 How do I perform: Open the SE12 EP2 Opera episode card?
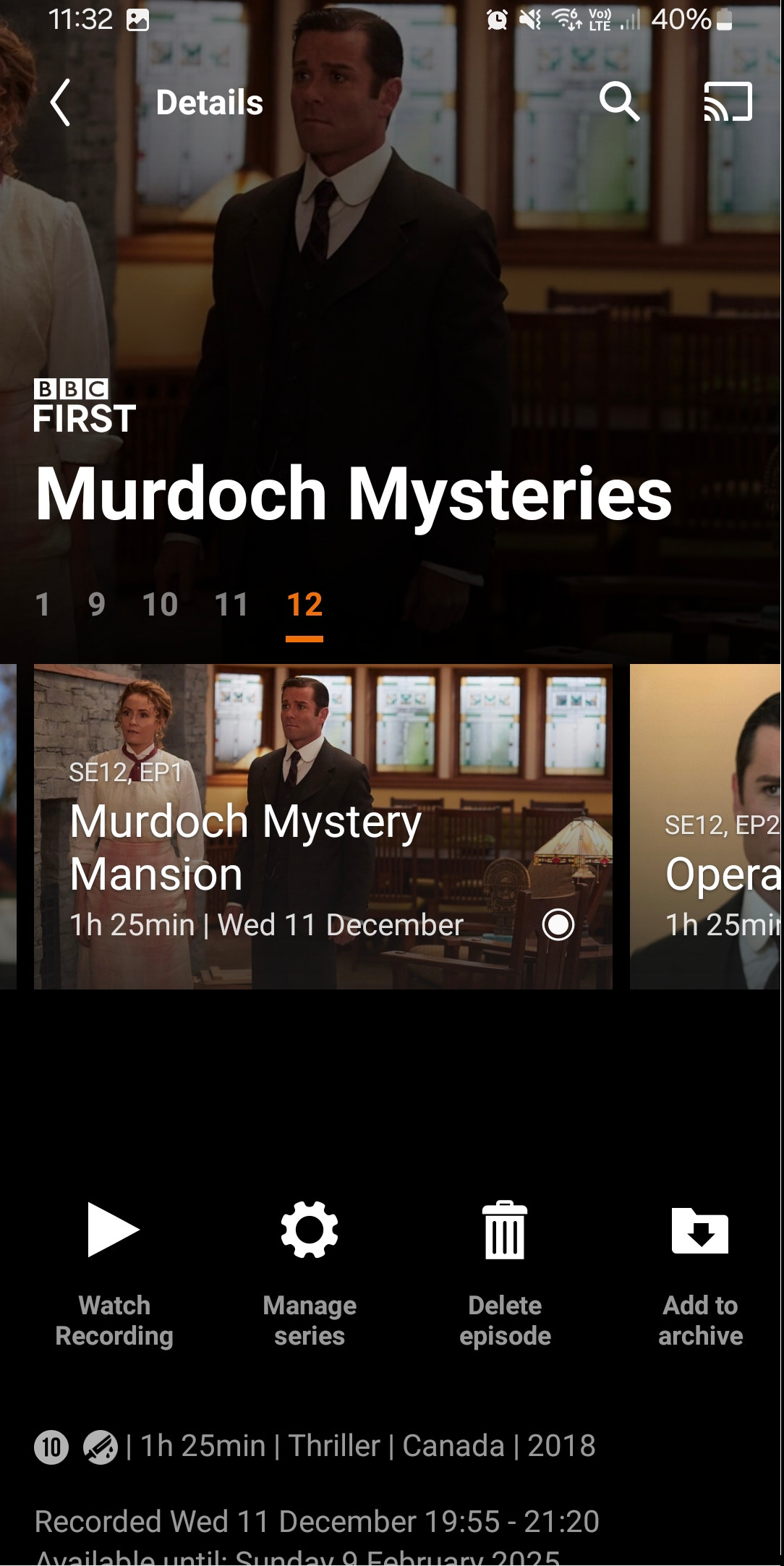click(x=706, y=826)
